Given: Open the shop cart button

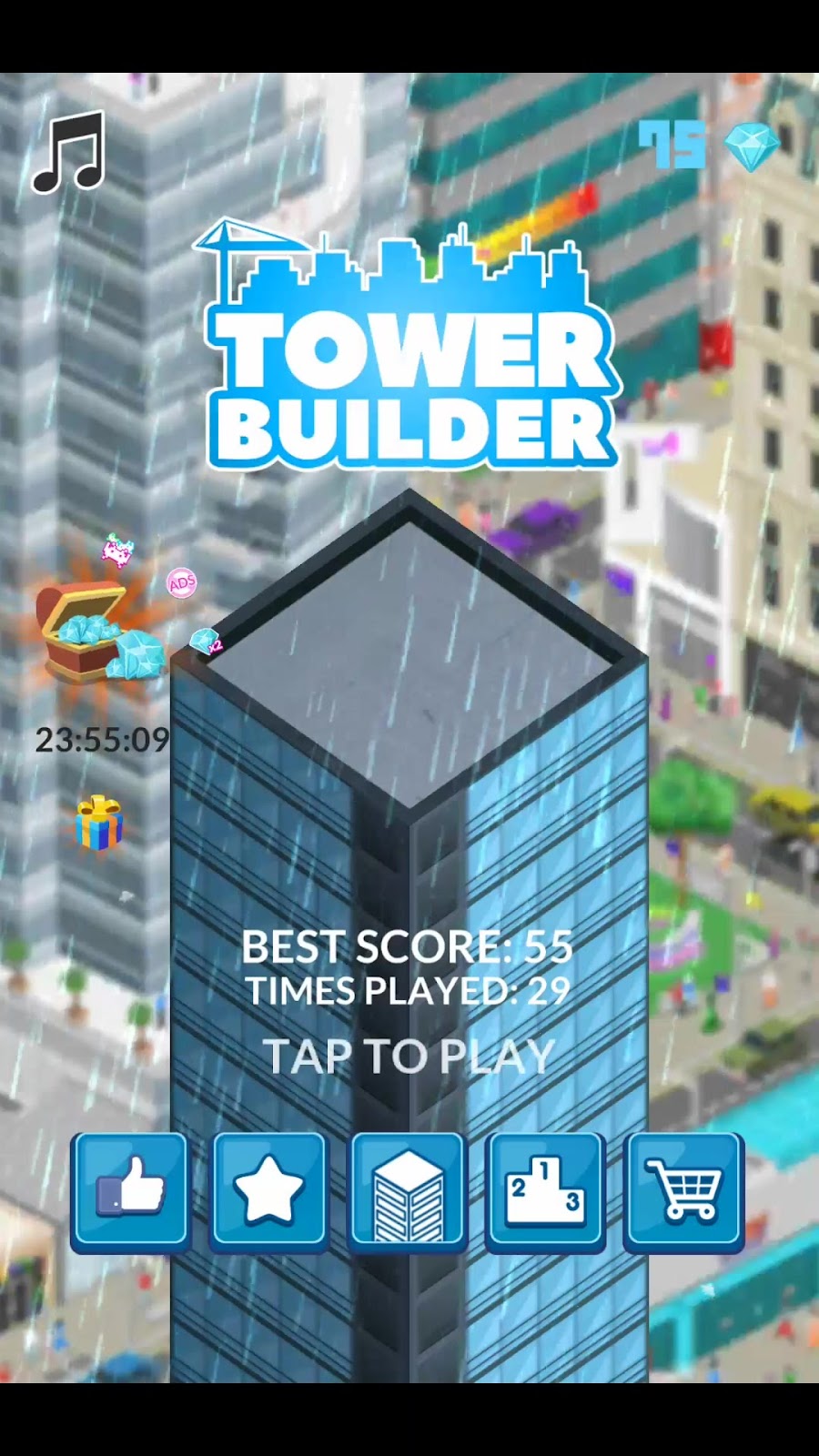Looking at the screenshot, I should point(683,1189).
